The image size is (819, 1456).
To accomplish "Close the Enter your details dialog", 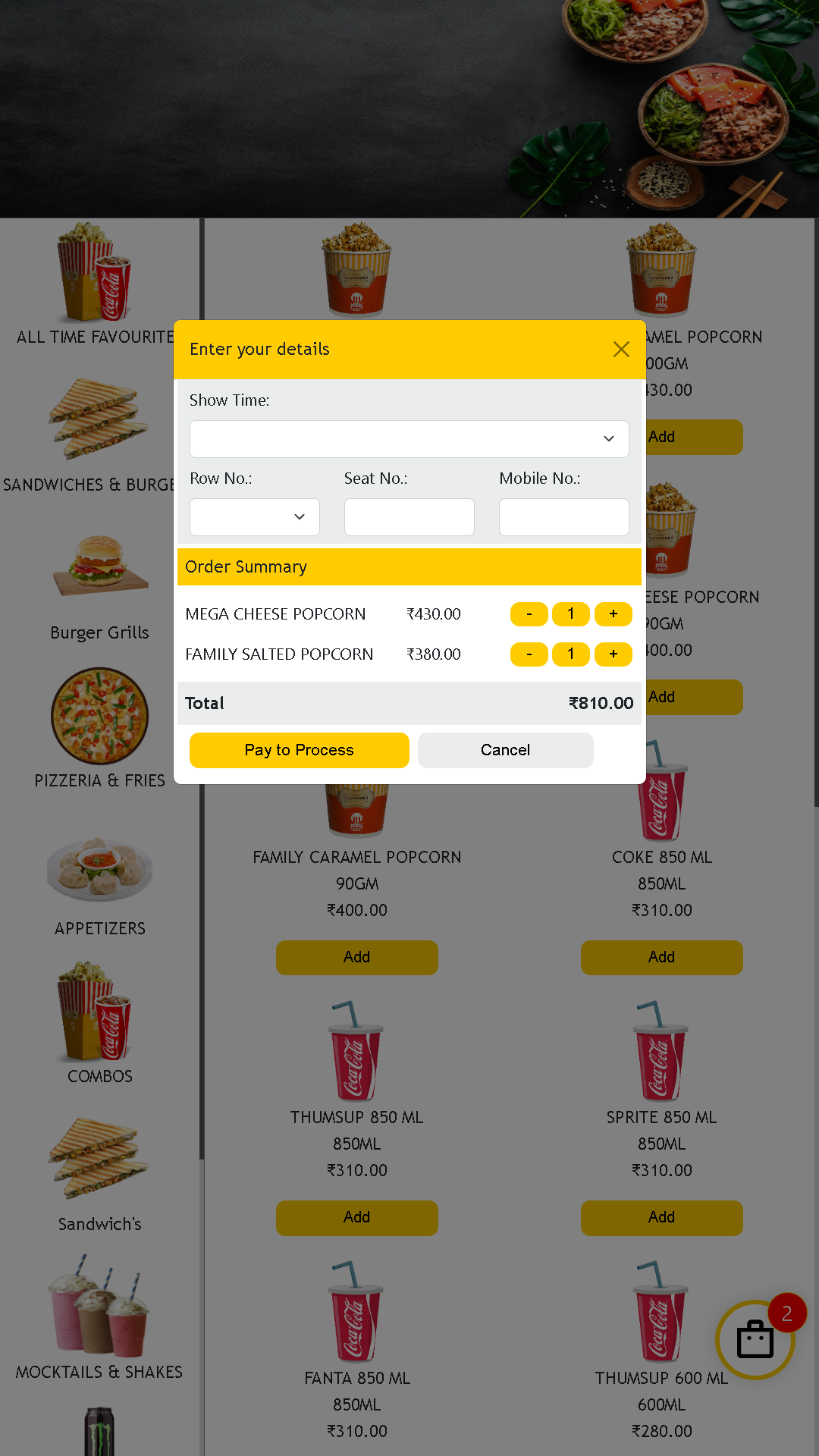I will pyautogui.click(x=621, y=350).
